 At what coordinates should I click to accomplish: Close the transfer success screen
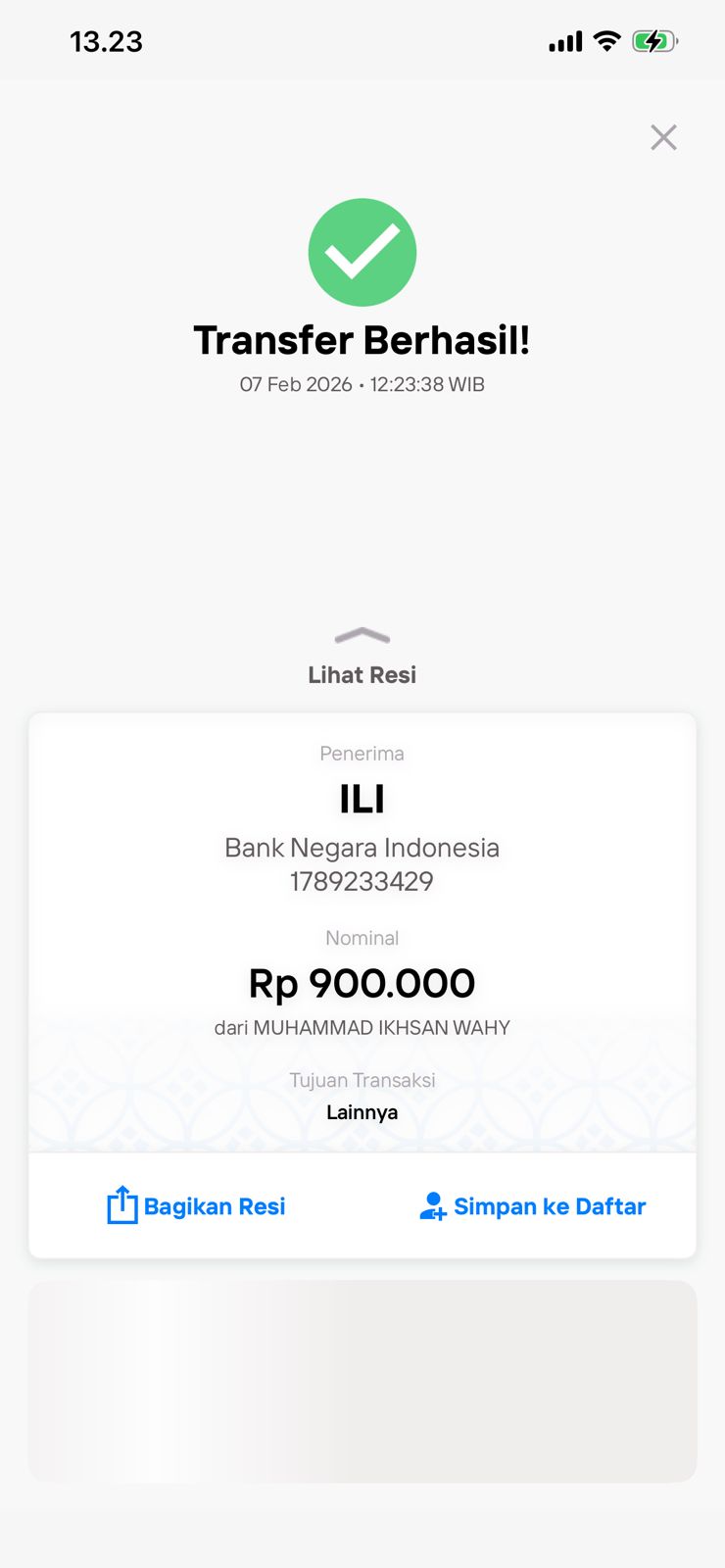(663, 137)
